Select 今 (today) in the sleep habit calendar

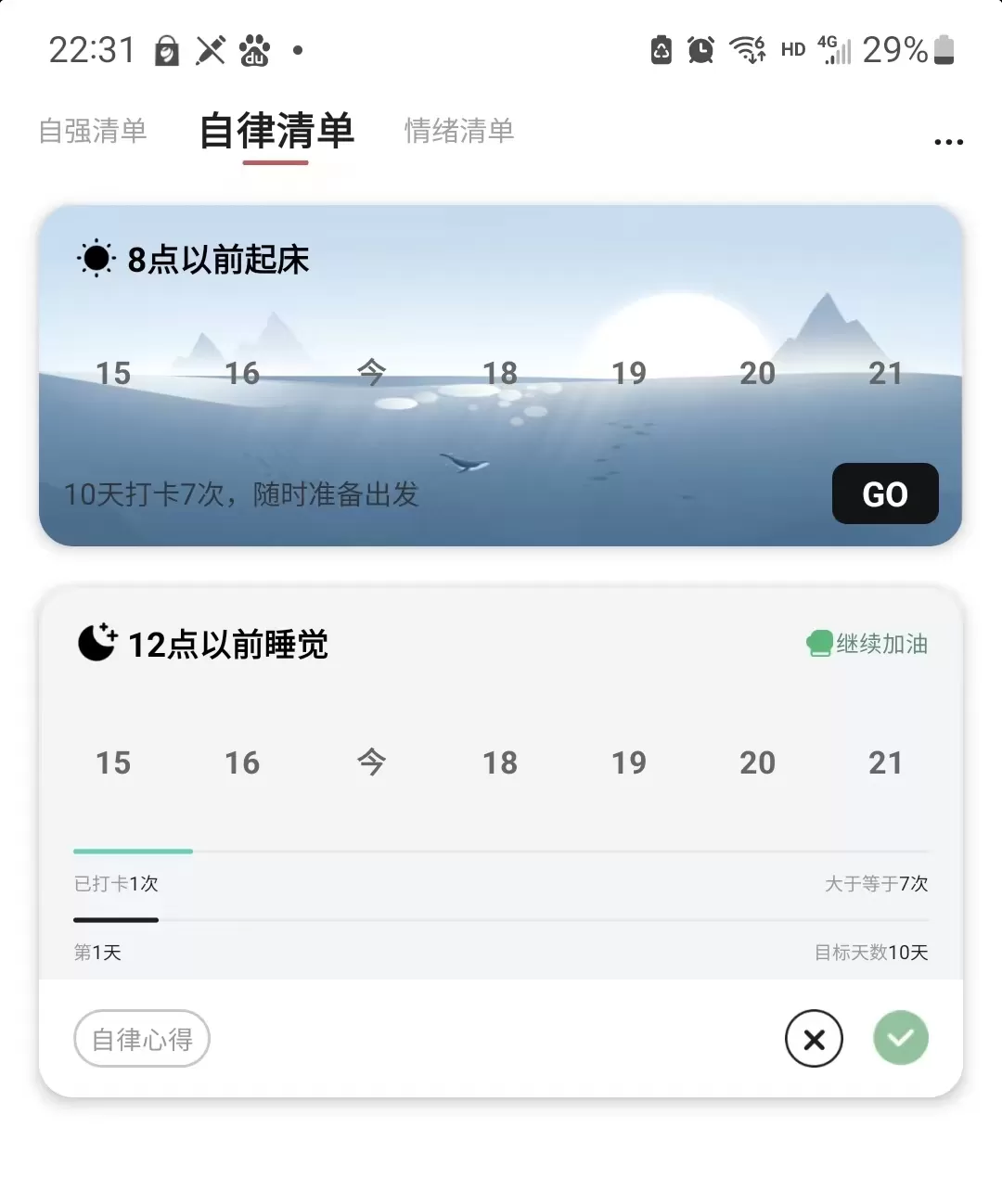[371, 762]
